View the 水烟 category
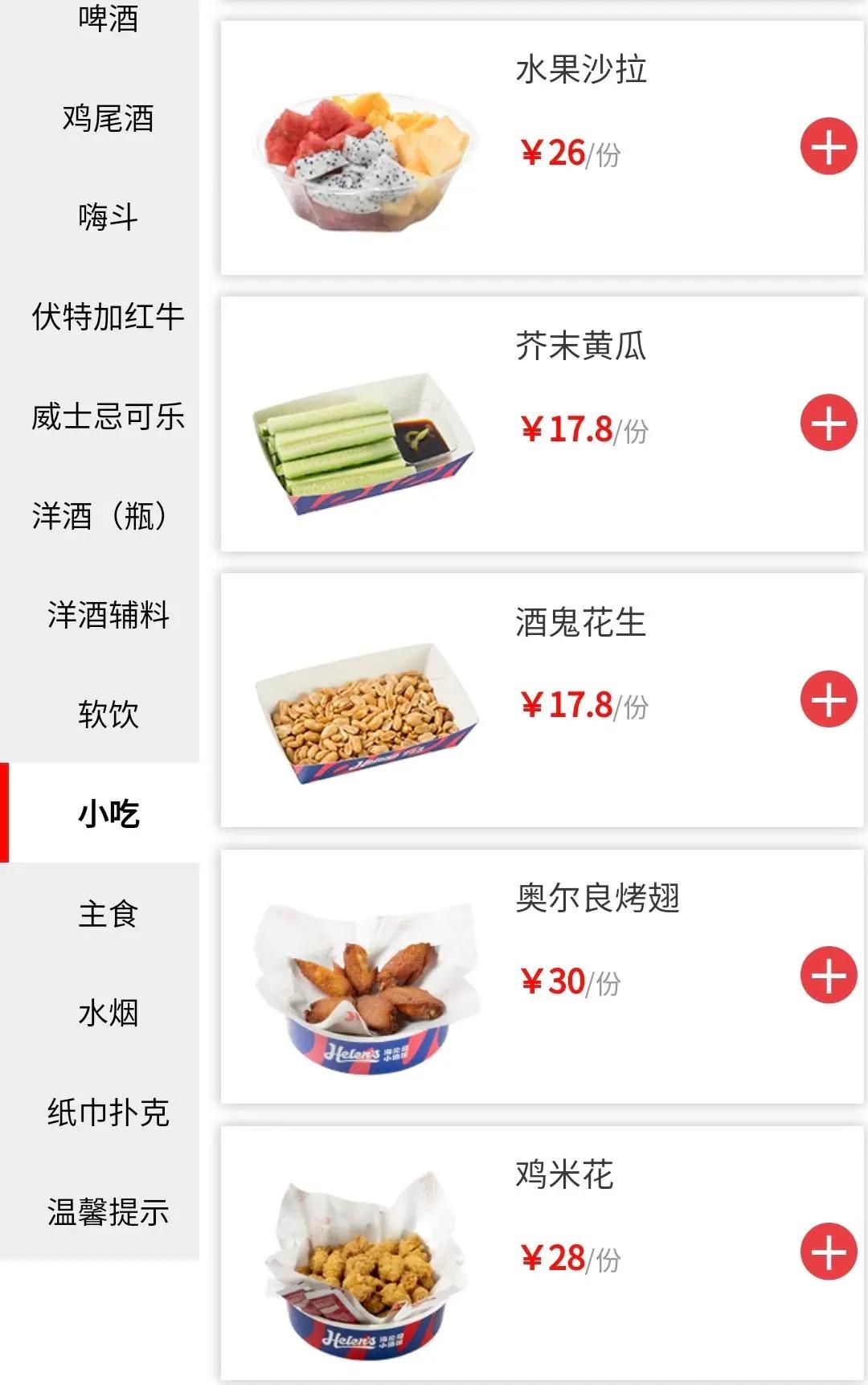Screen dimensions: 868x1385 tap(107, 1013)
